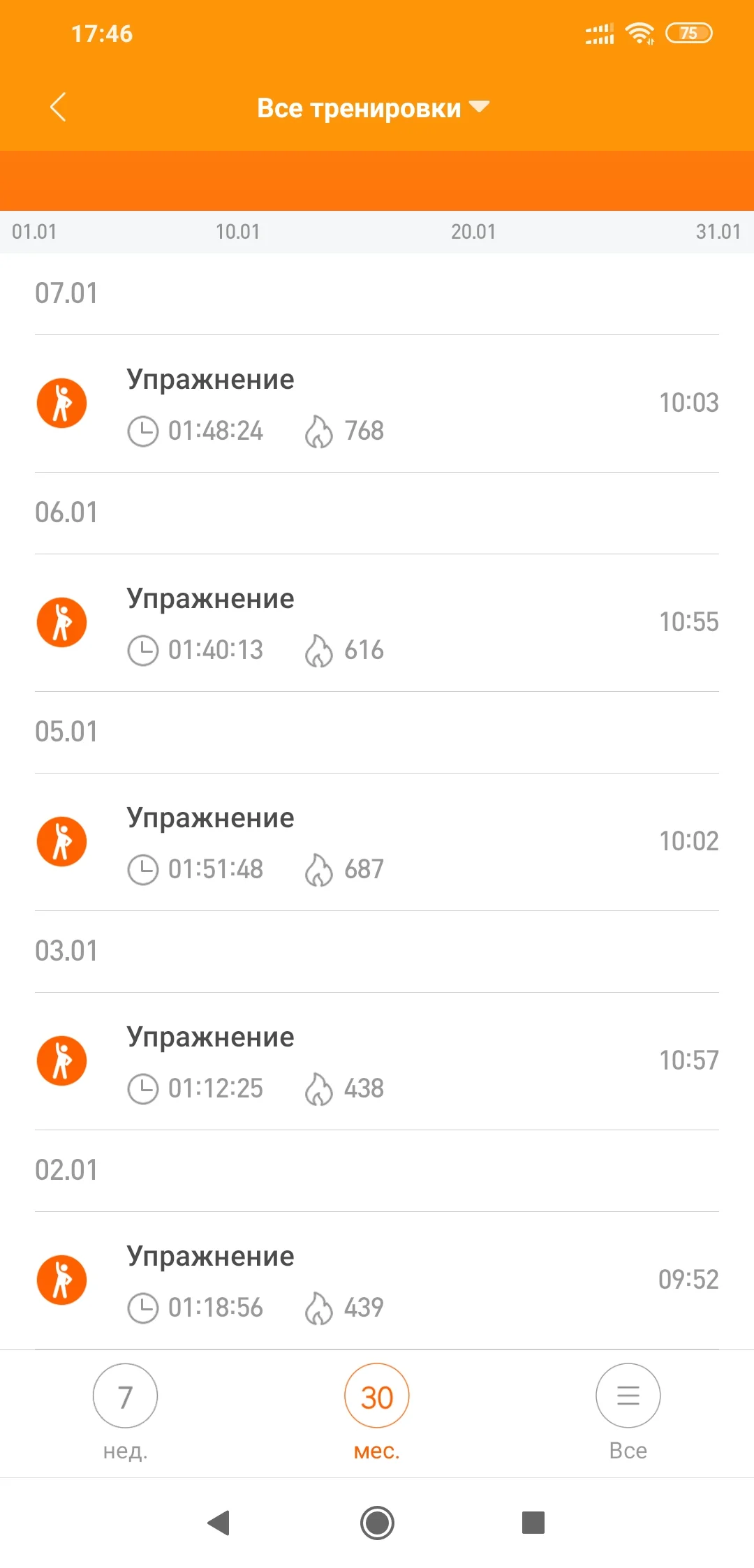Screen dimensions: 754x1568
Task: Select the exercise icon for the 07.01 workout
Action: coord(61,402)
